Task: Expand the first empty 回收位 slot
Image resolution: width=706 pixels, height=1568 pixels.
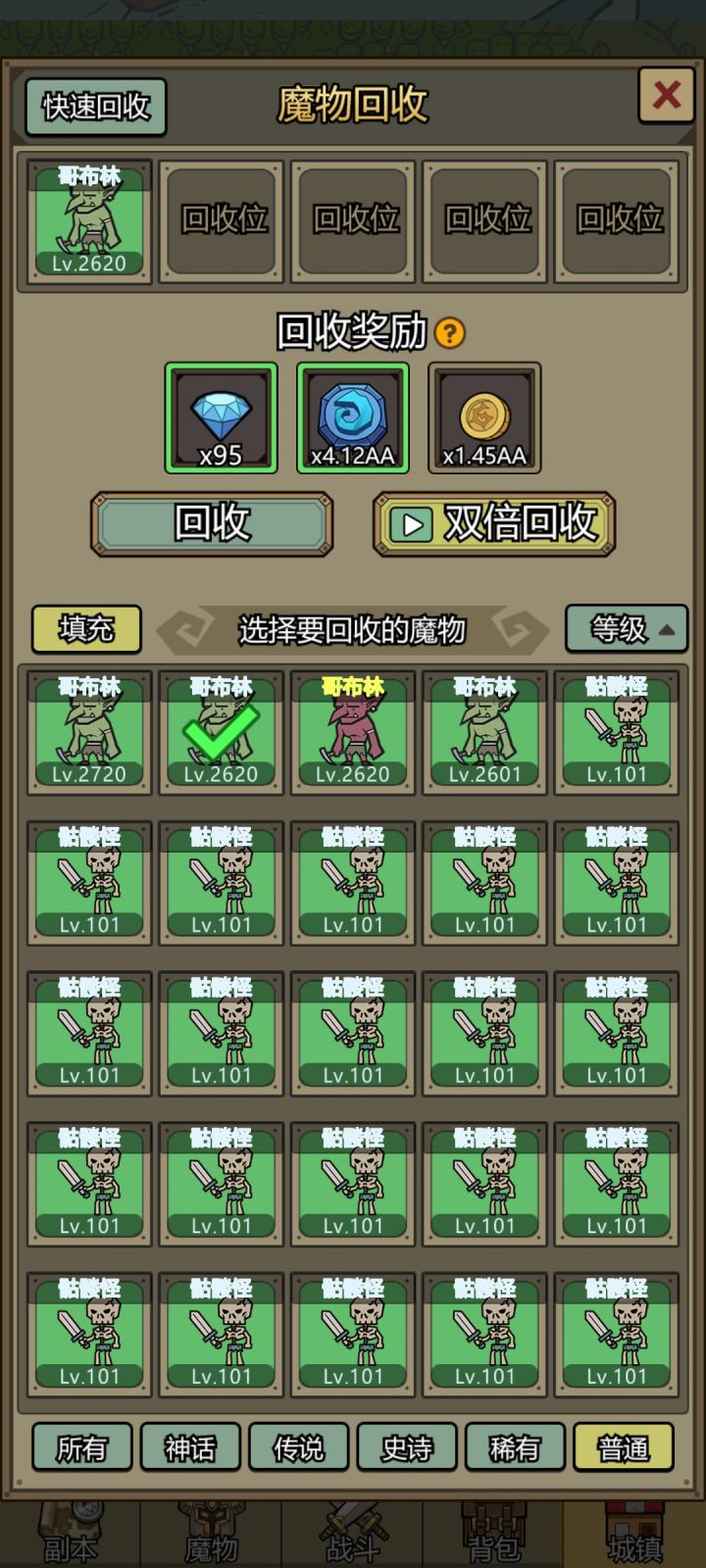Action: click(x=220, y=221)
